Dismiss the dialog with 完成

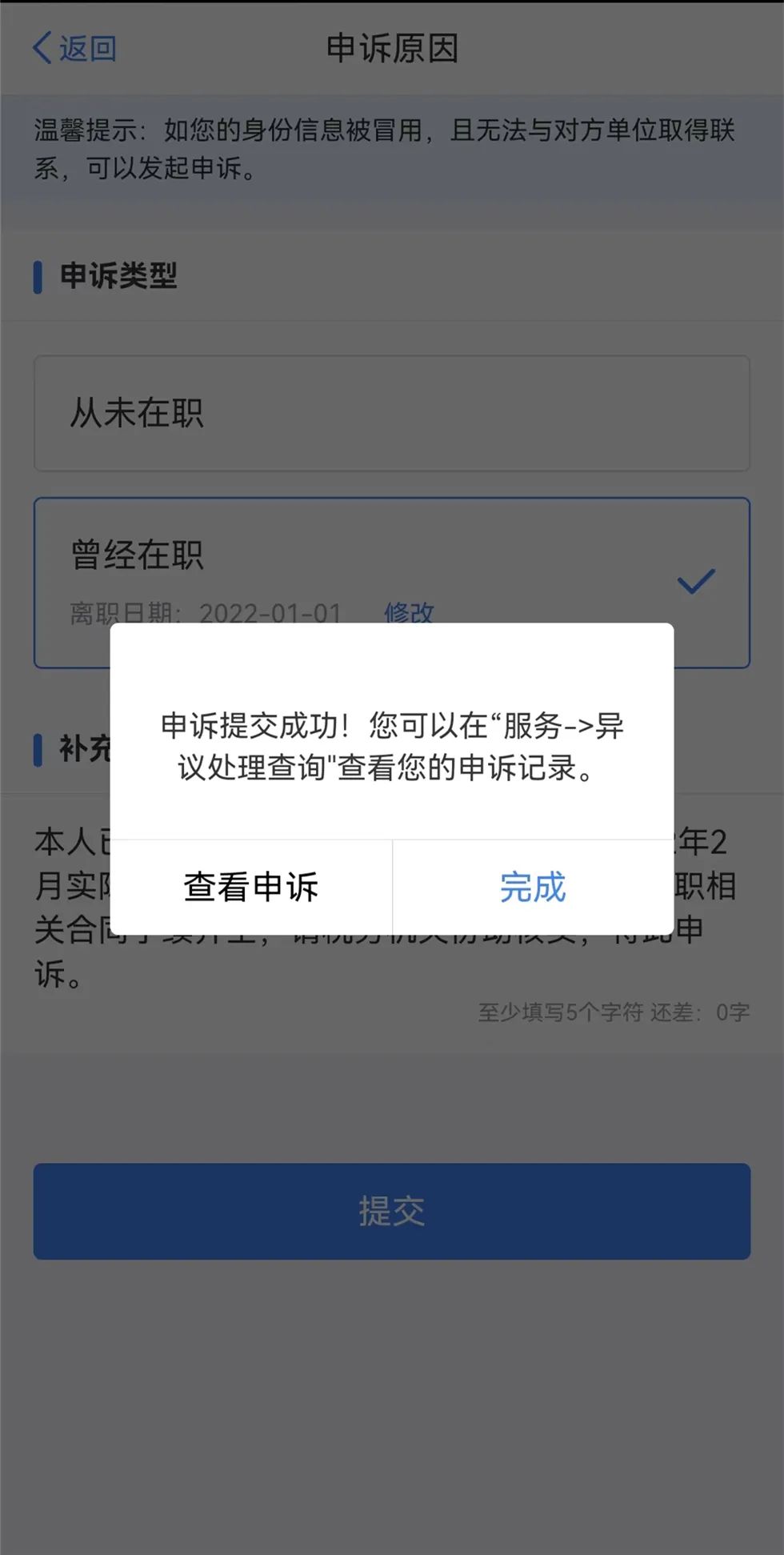[x=533, y=887]
